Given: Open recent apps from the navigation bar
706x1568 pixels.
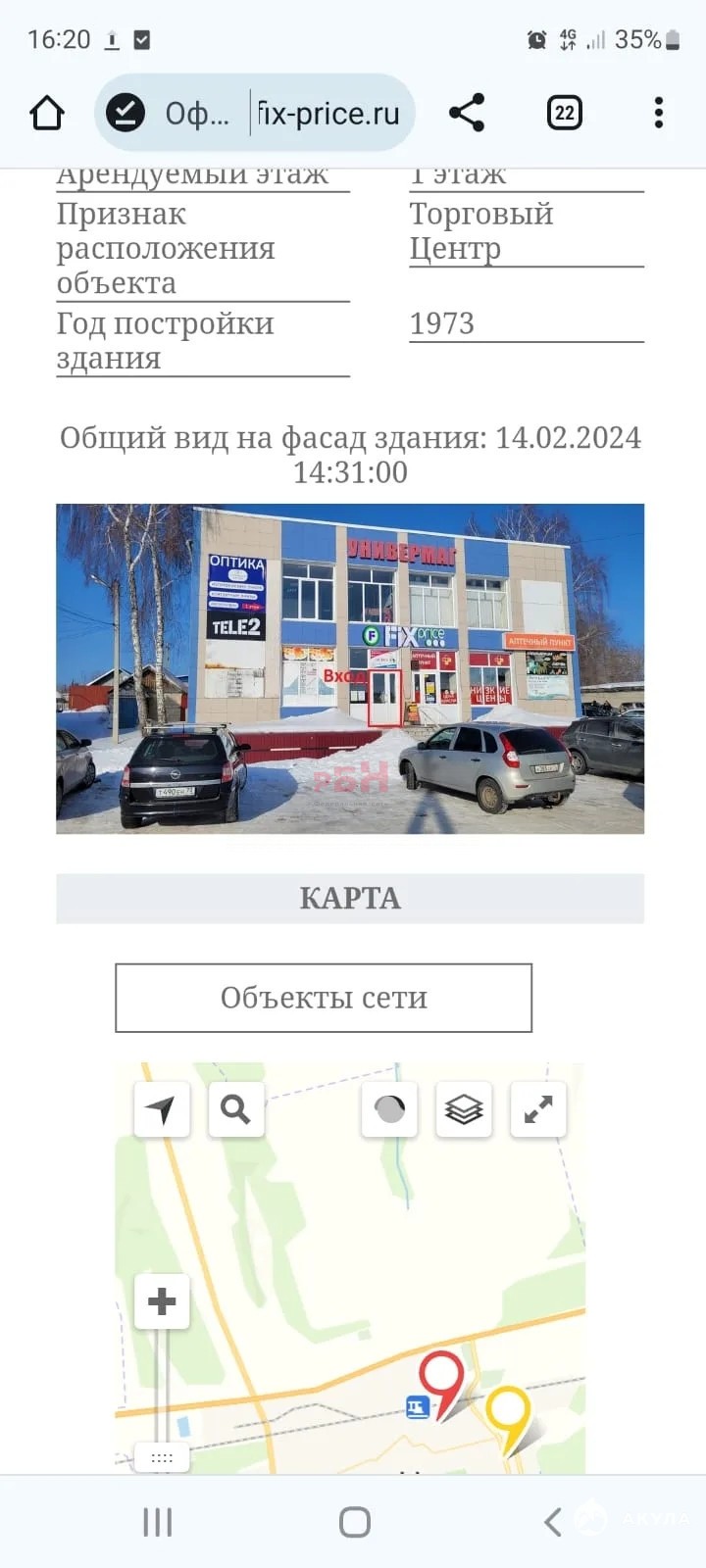Looking at the screenshot, I should [x=157, y=1522].
